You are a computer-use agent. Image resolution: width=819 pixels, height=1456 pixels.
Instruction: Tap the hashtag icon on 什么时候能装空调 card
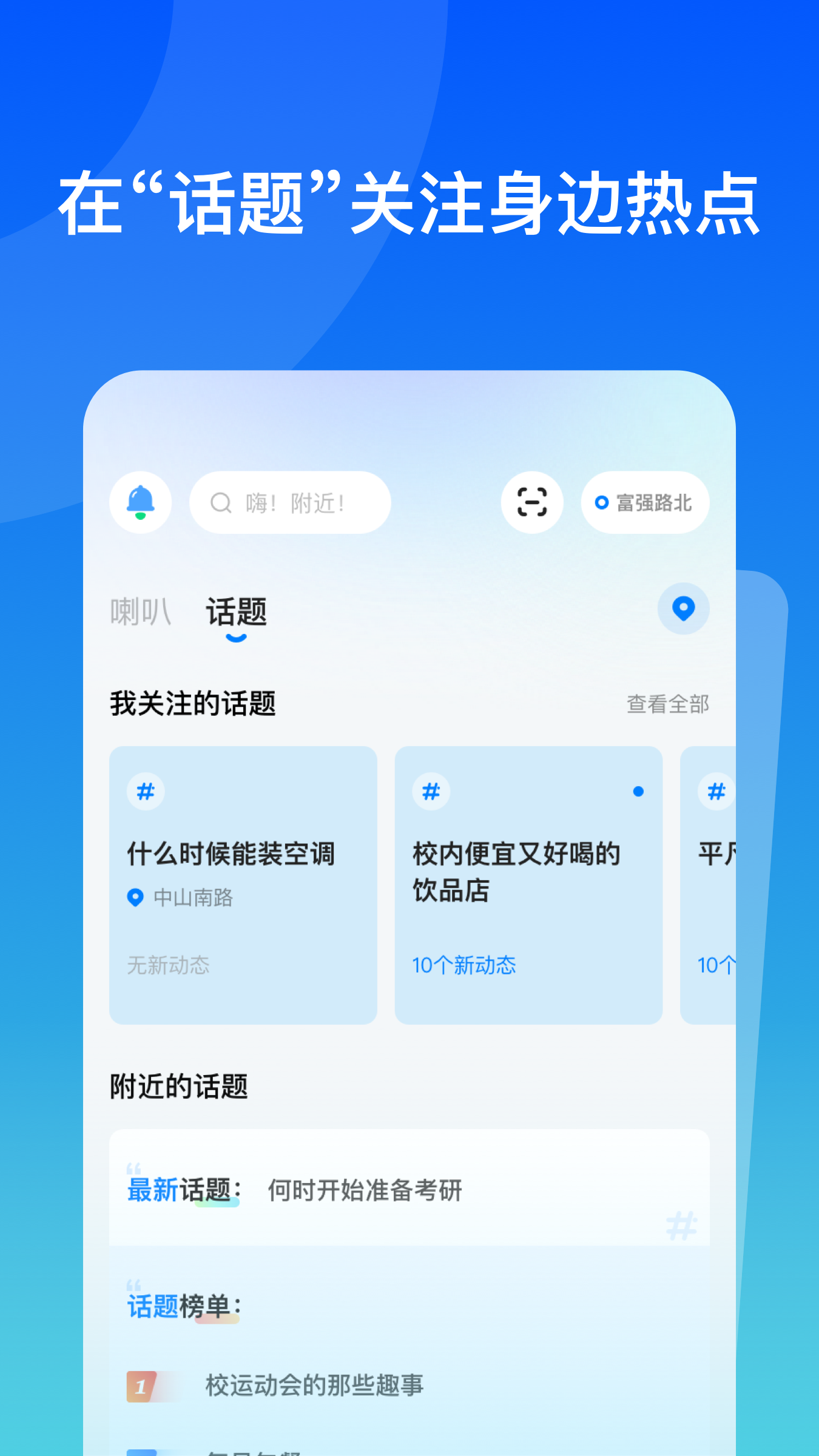tap(145, 791)
